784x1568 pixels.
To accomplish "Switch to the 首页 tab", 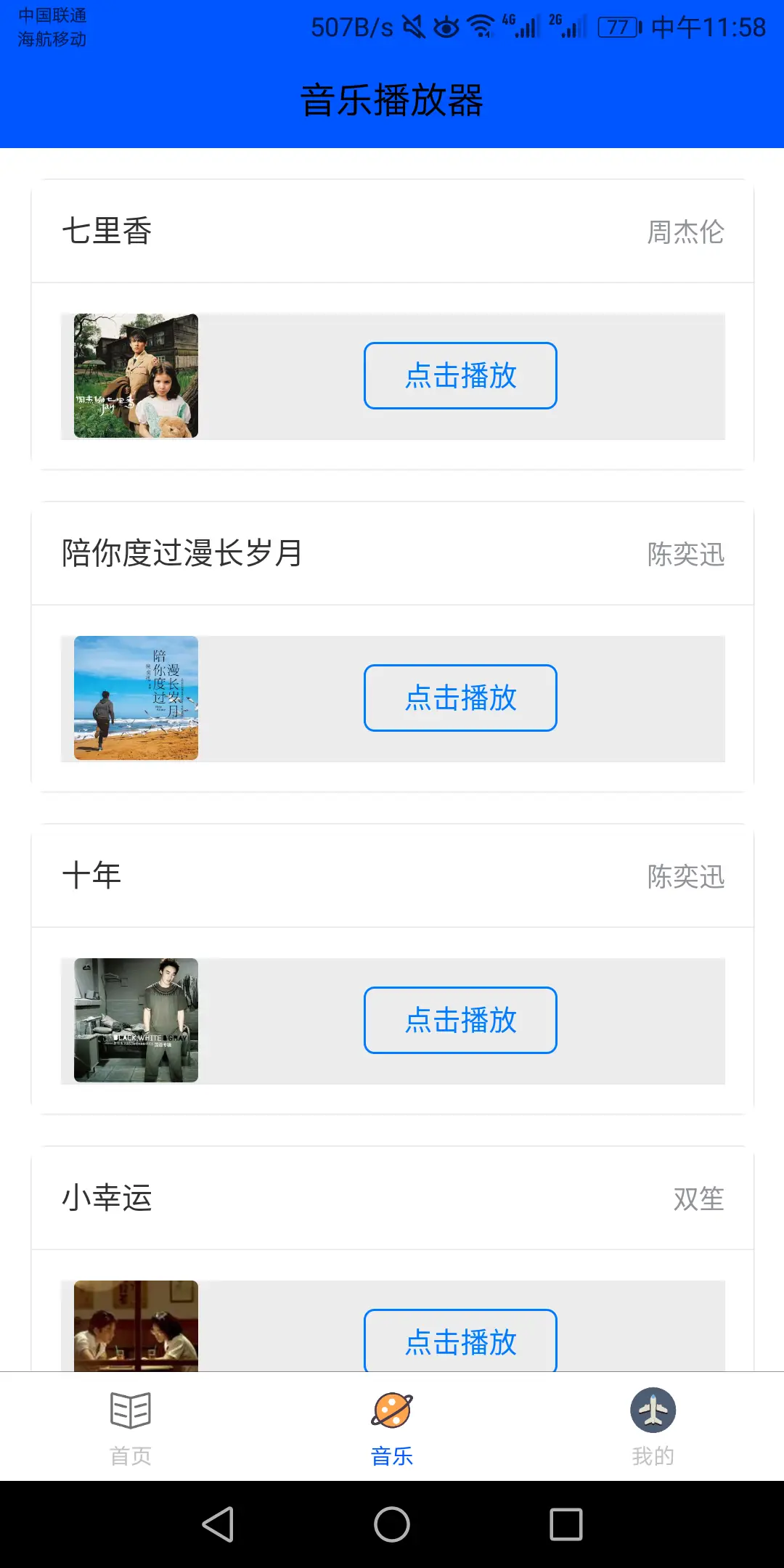I will tap(131, 1427).
